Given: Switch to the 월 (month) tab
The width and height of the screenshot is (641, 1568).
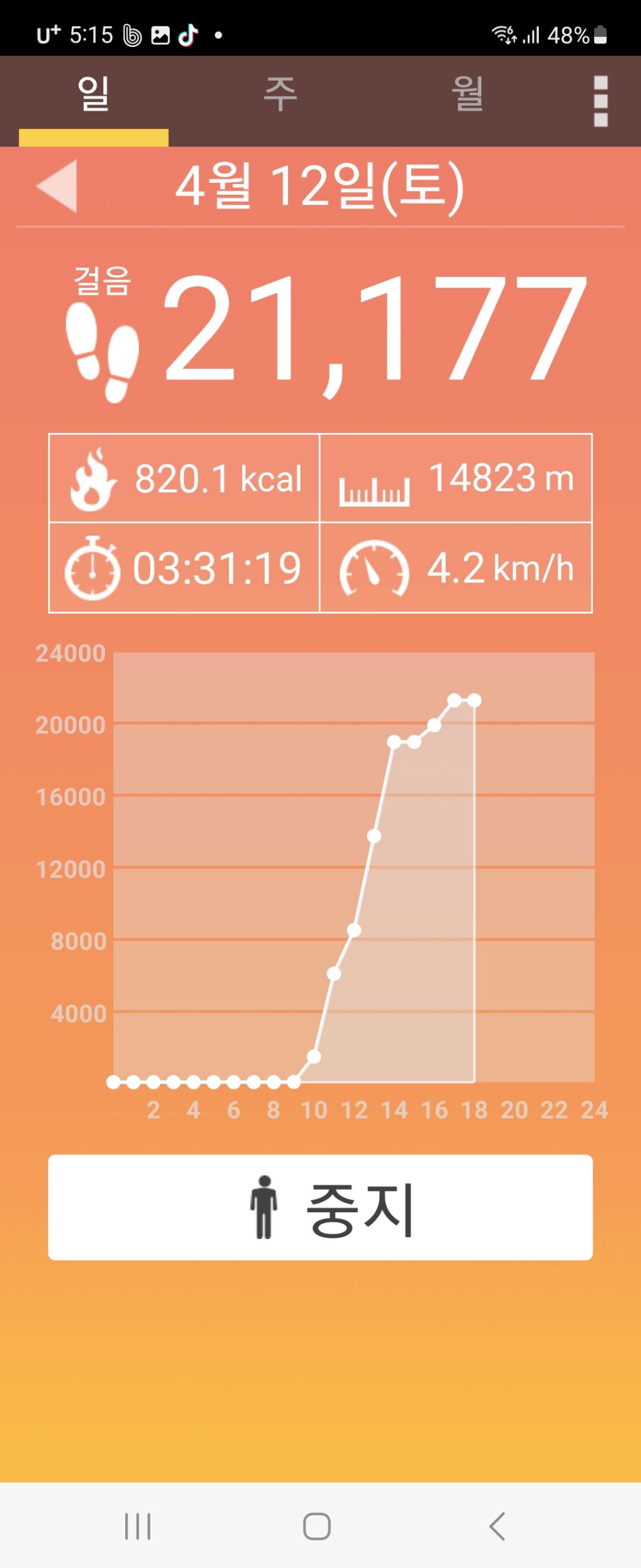Looking at the screenshot, I should coord(467,95).
